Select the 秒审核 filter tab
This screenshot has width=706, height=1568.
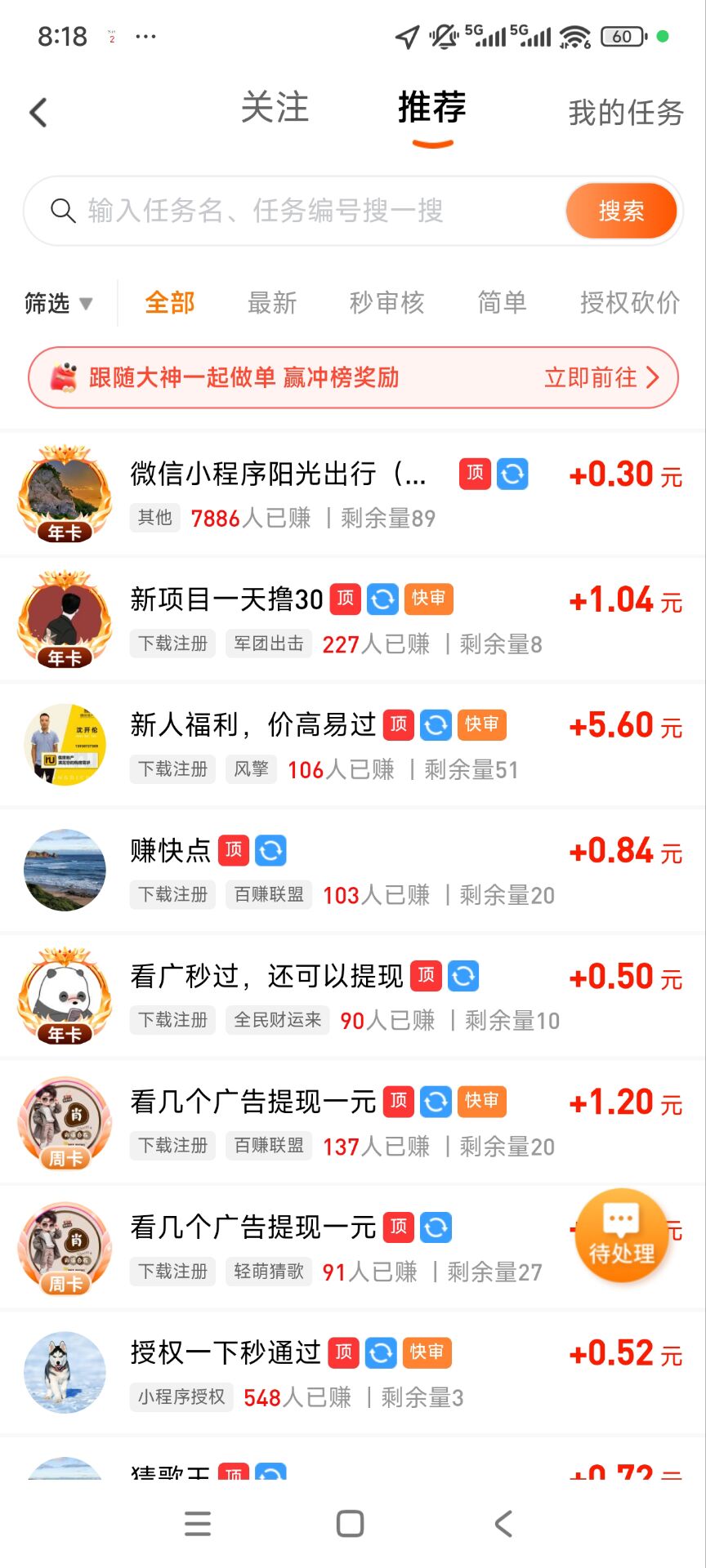(x=387, y=303)
